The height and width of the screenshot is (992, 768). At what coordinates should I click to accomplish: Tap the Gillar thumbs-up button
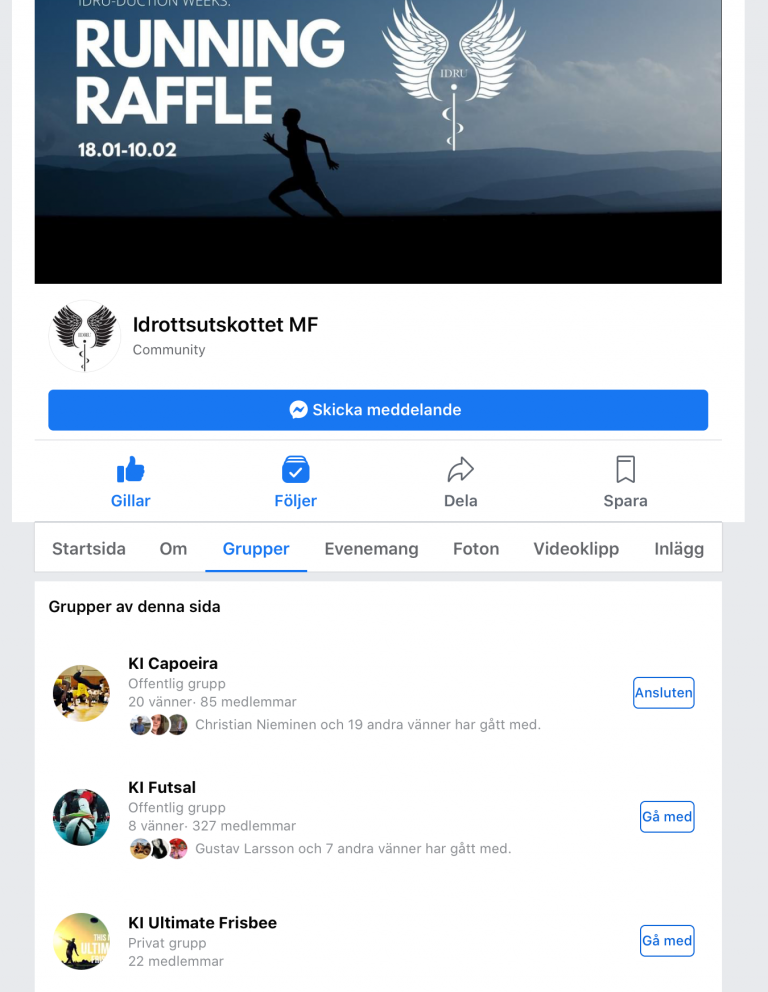click(130, 481)
